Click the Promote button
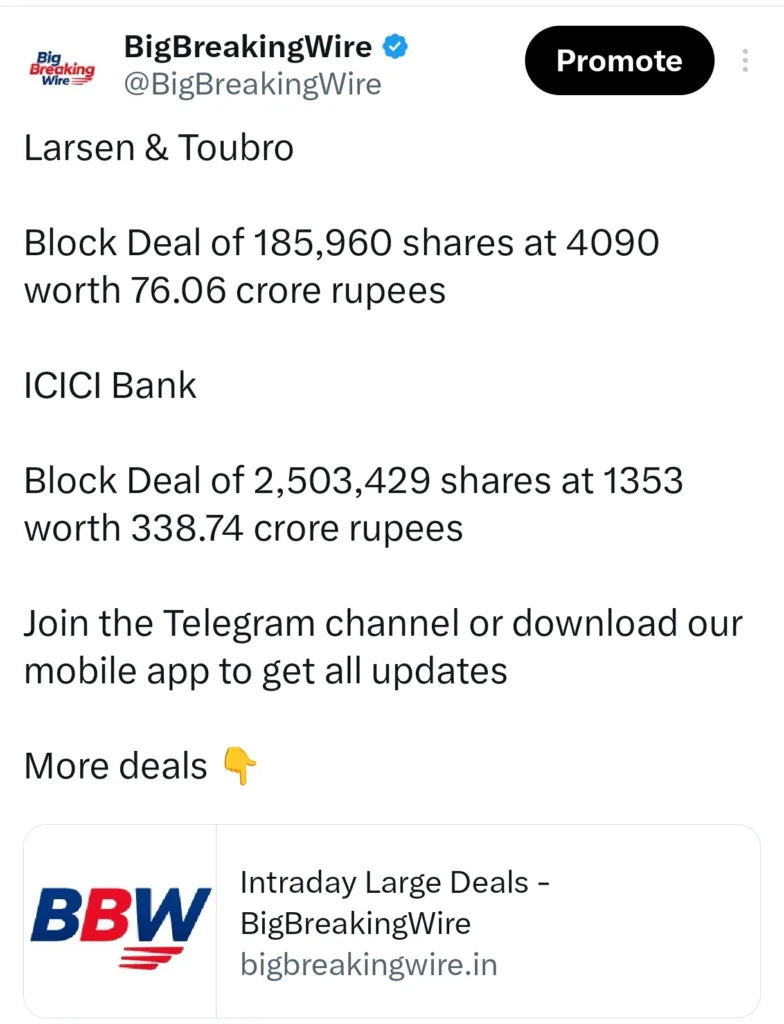The image size is (784, 1024). point(619,61)
